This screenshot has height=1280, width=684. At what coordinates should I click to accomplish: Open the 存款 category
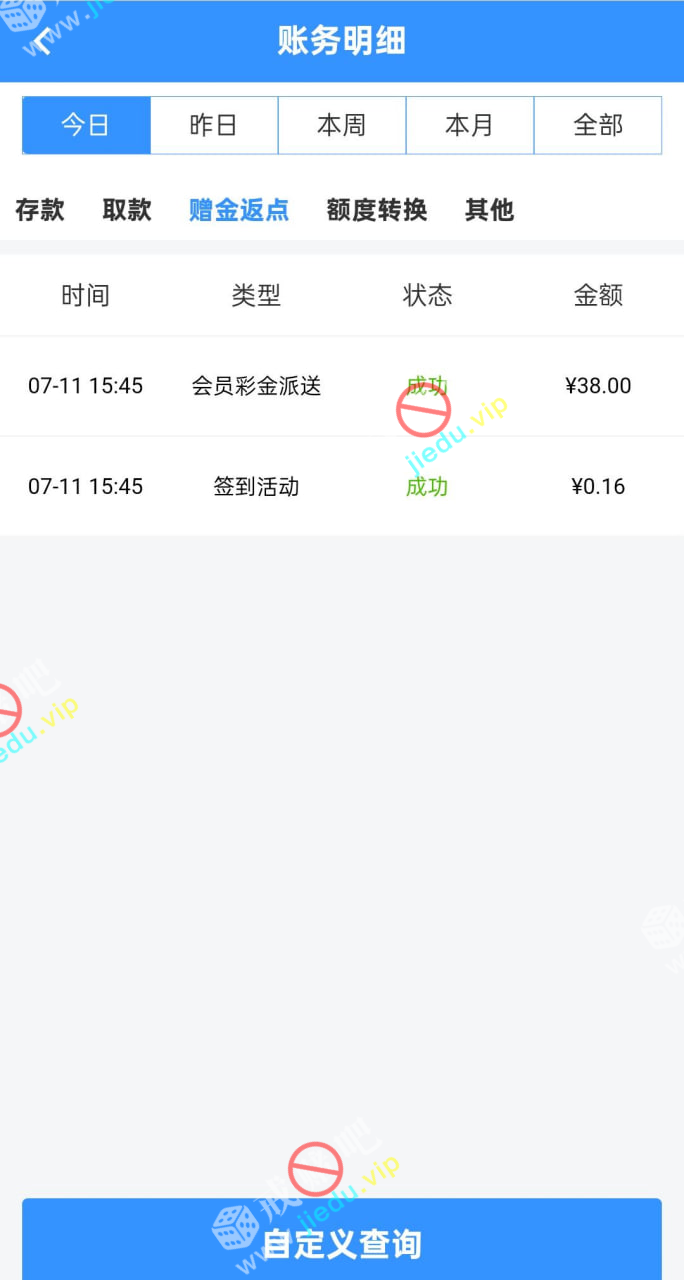40,210
